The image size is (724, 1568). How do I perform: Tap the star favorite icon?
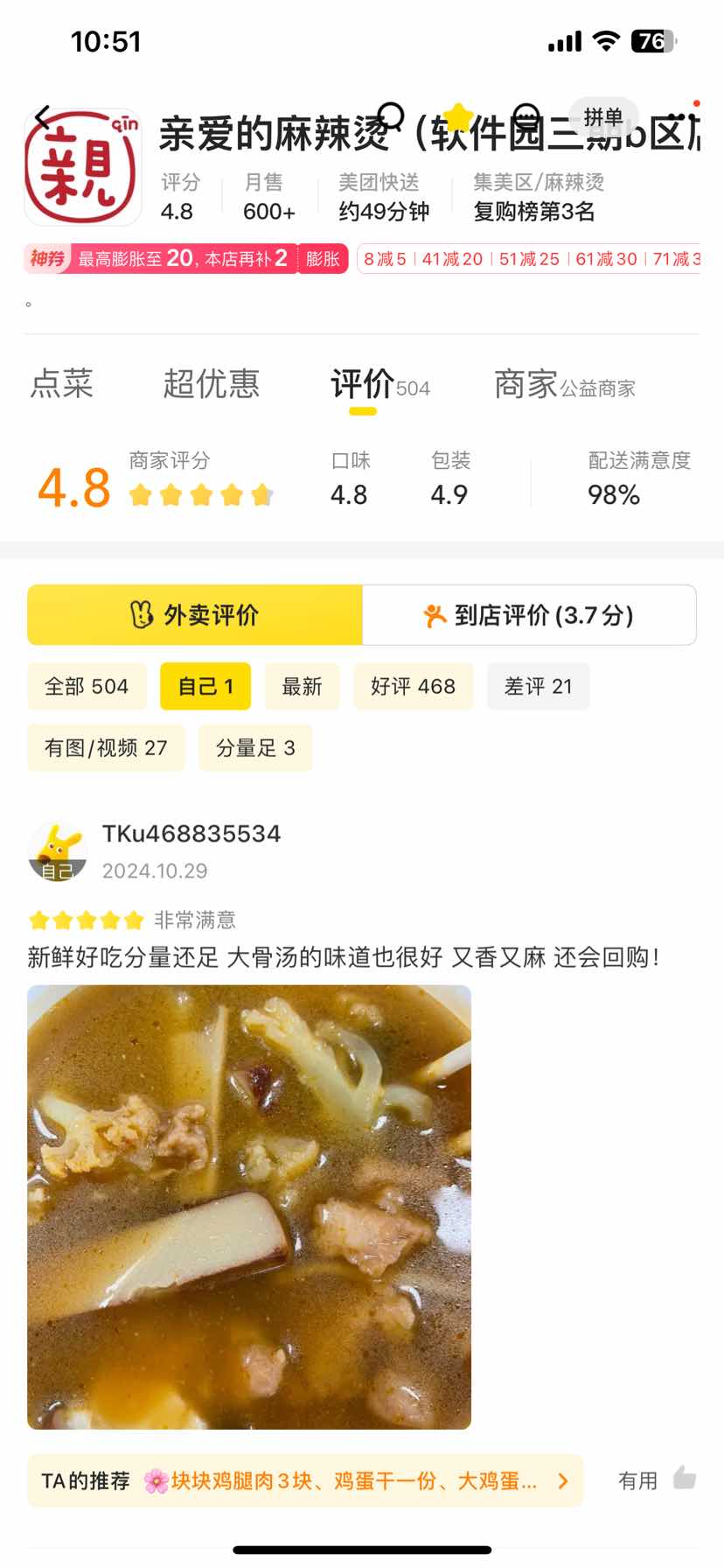click(458, 117)
